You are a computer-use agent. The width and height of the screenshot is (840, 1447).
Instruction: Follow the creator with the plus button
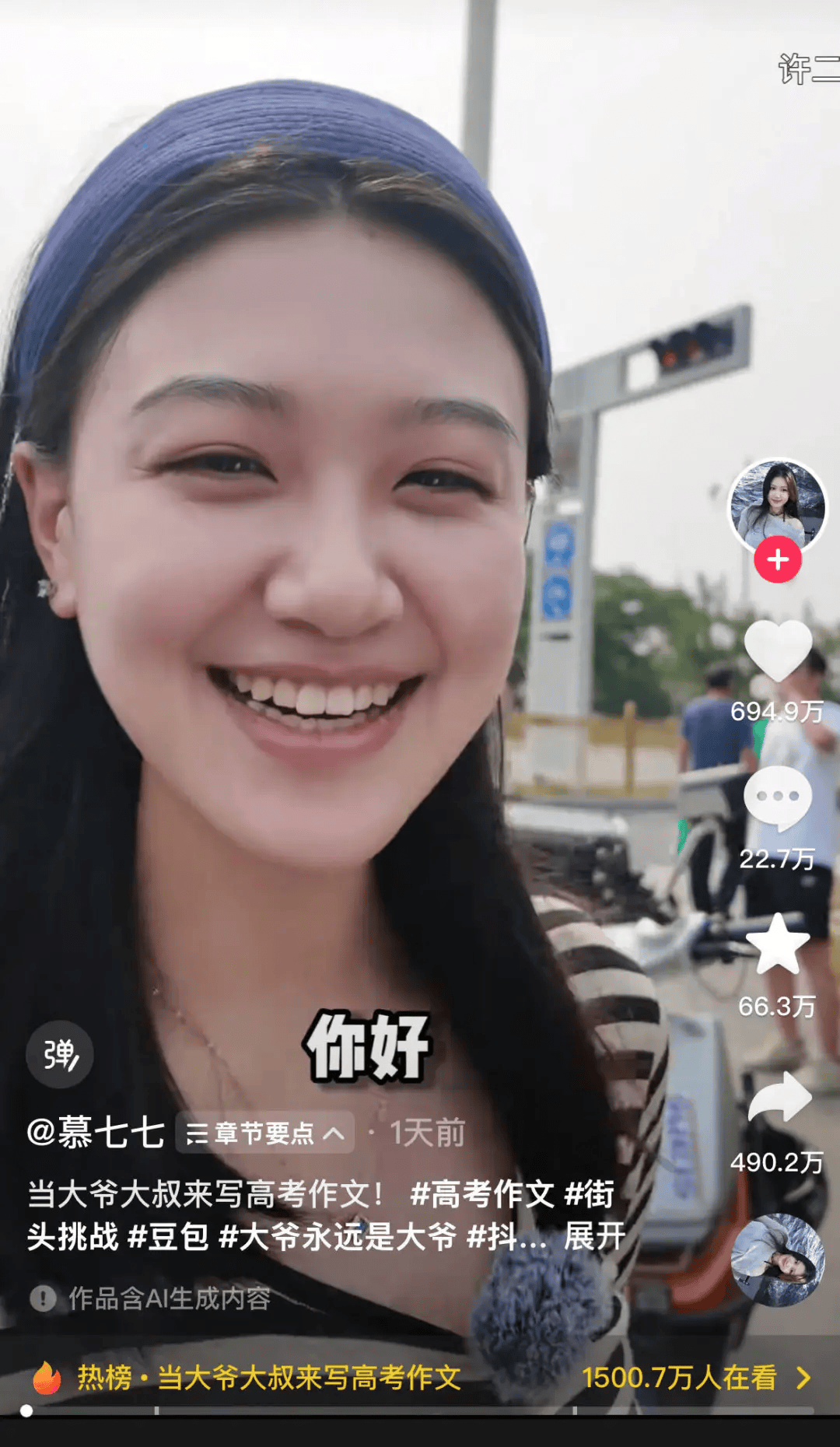[x=778, y=559]
